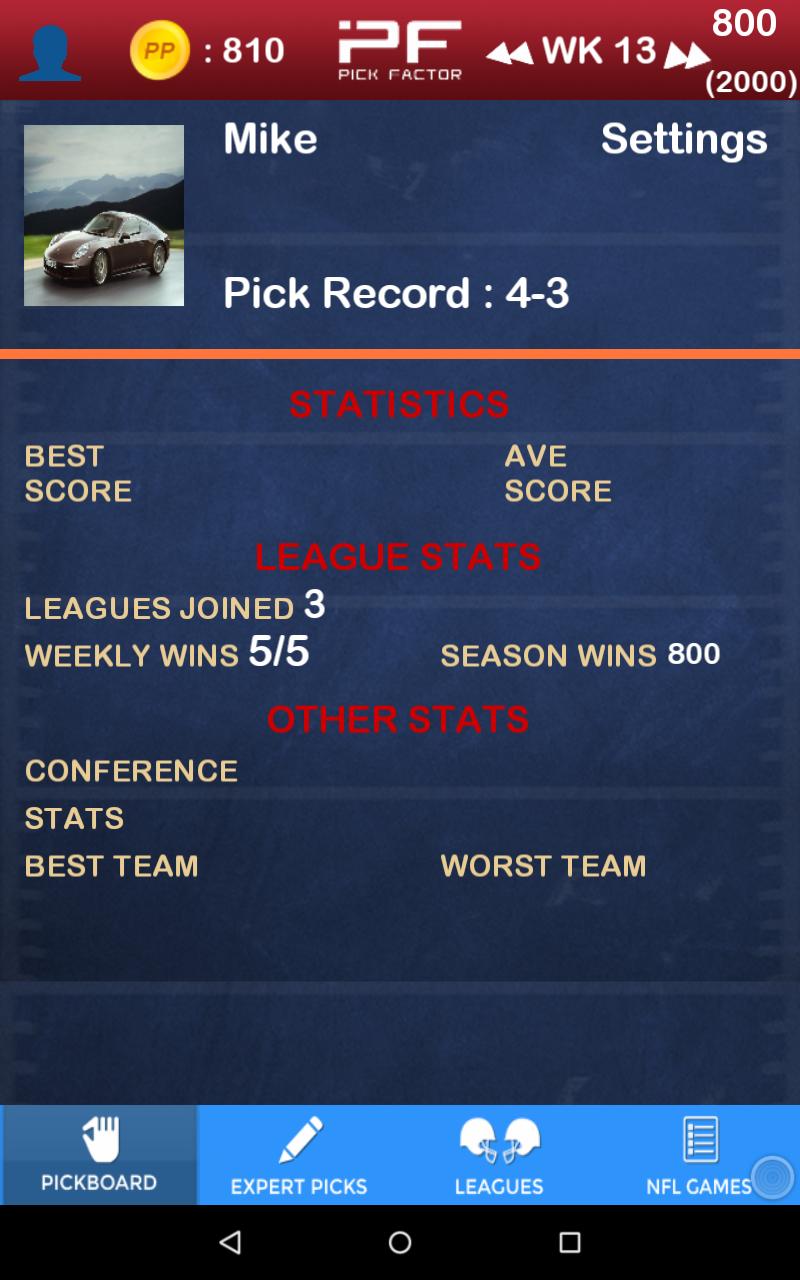Image resolution: width=800 pixels, height=1280 pixels.
Task: Open Settings
Action: point(684,139)
